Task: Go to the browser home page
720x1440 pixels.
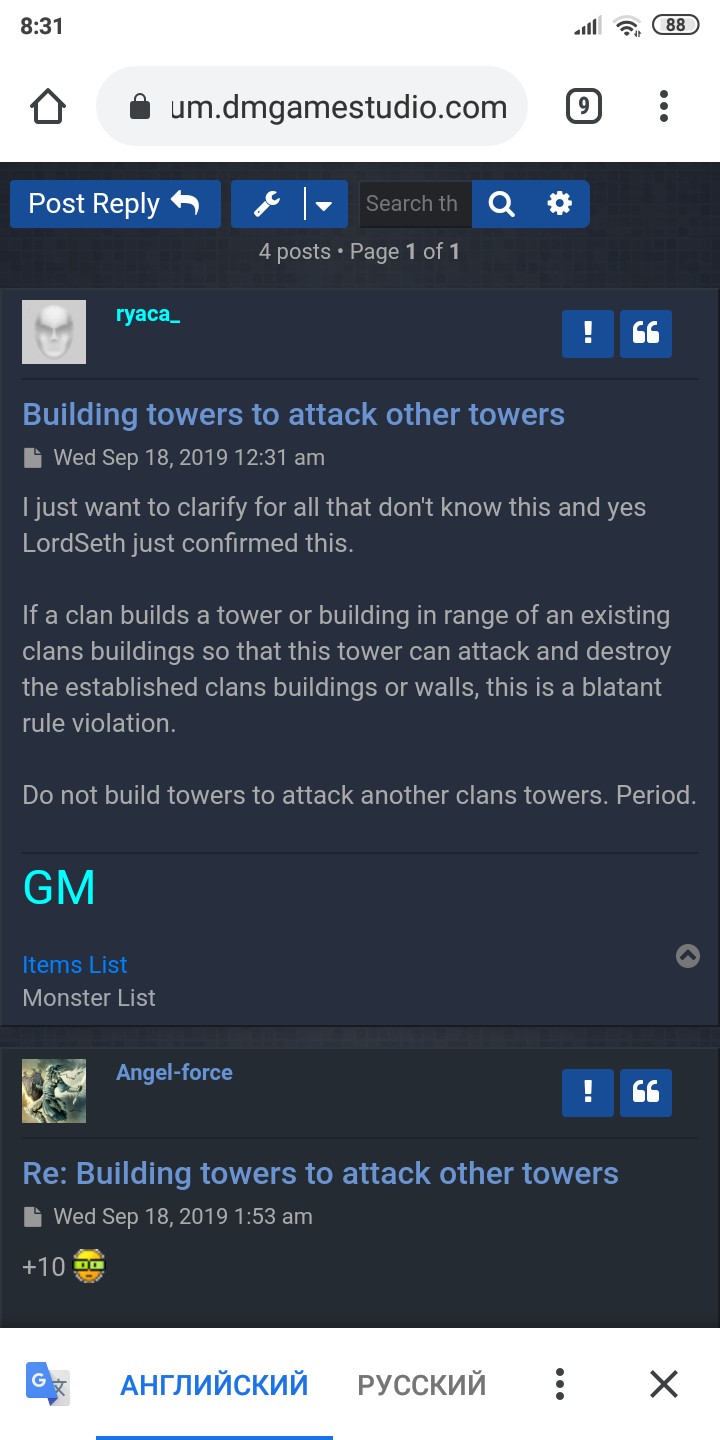Action: pyautogui.click(x=48, y=107)
